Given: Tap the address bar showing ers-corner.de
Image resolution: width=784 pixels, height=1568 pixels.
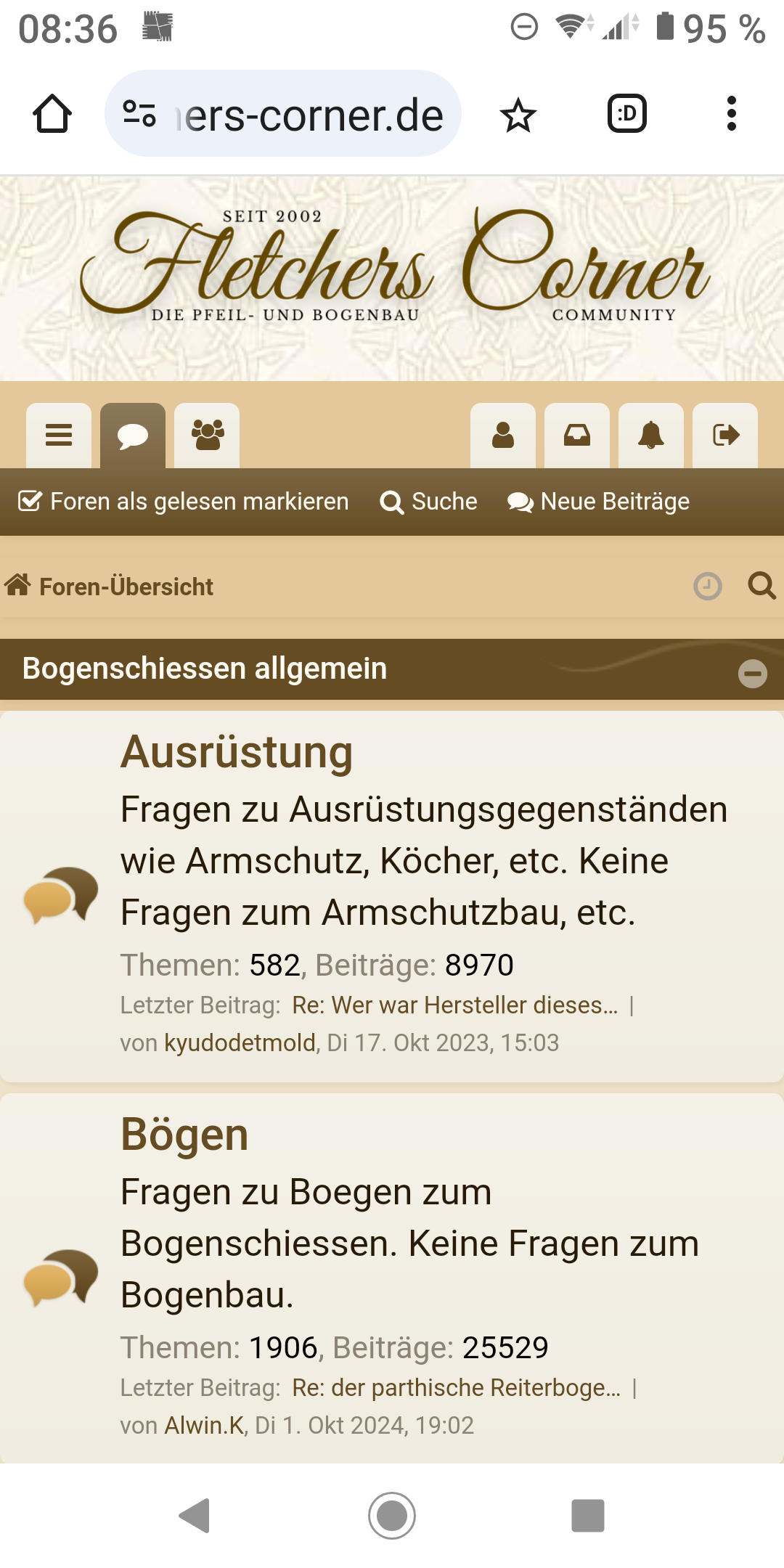Looking at the screenshot, I should point(283,114).
